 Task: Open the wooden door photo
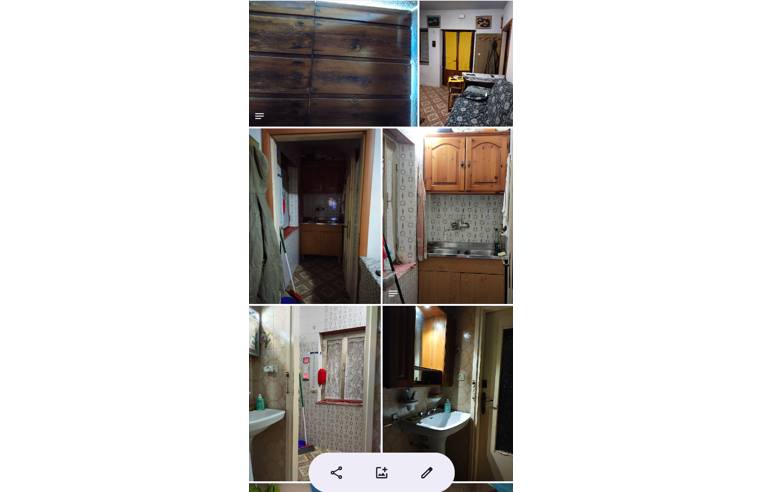click(332, 62)
